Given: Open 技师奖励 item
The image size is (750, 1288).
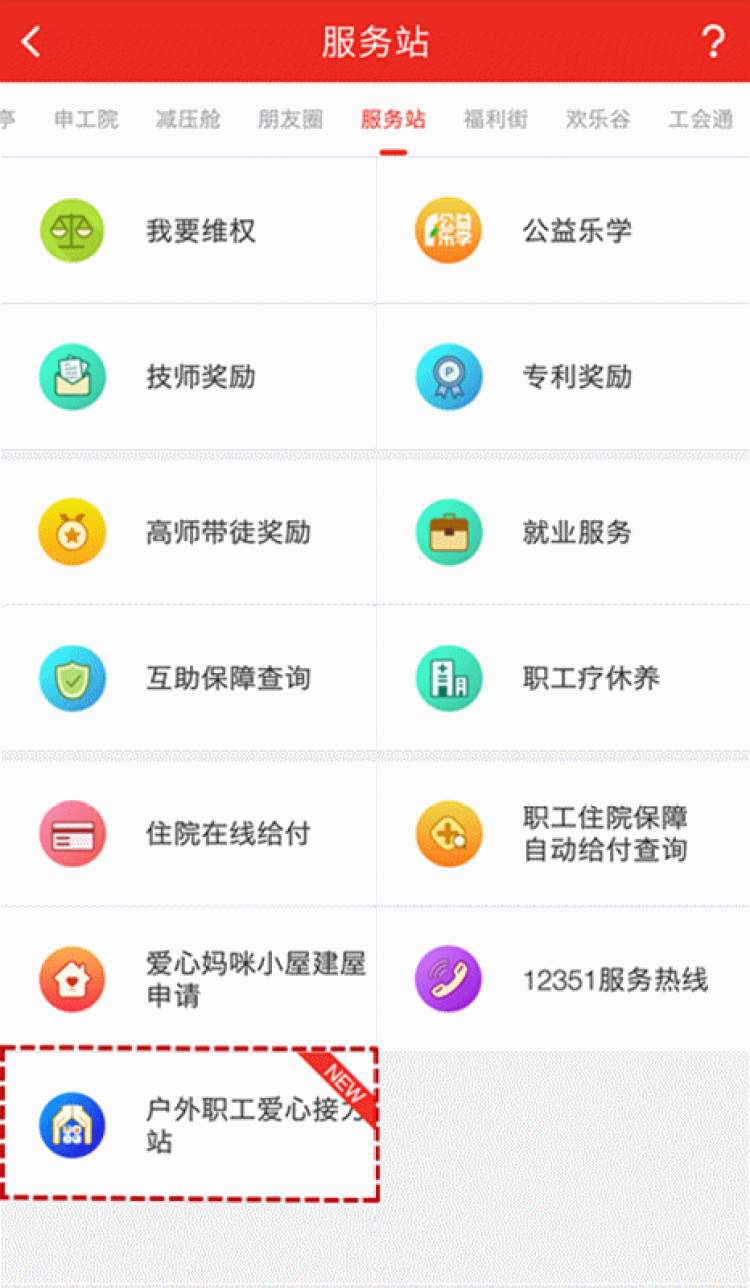Looking at the screenshot, I should (188, 377).
